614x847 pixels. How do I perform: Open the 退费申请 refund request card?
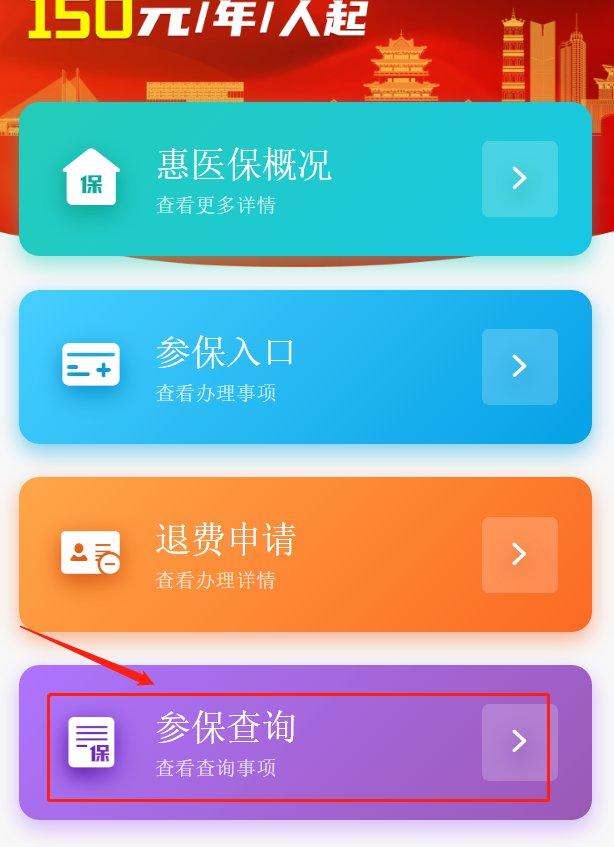[305, 554]
